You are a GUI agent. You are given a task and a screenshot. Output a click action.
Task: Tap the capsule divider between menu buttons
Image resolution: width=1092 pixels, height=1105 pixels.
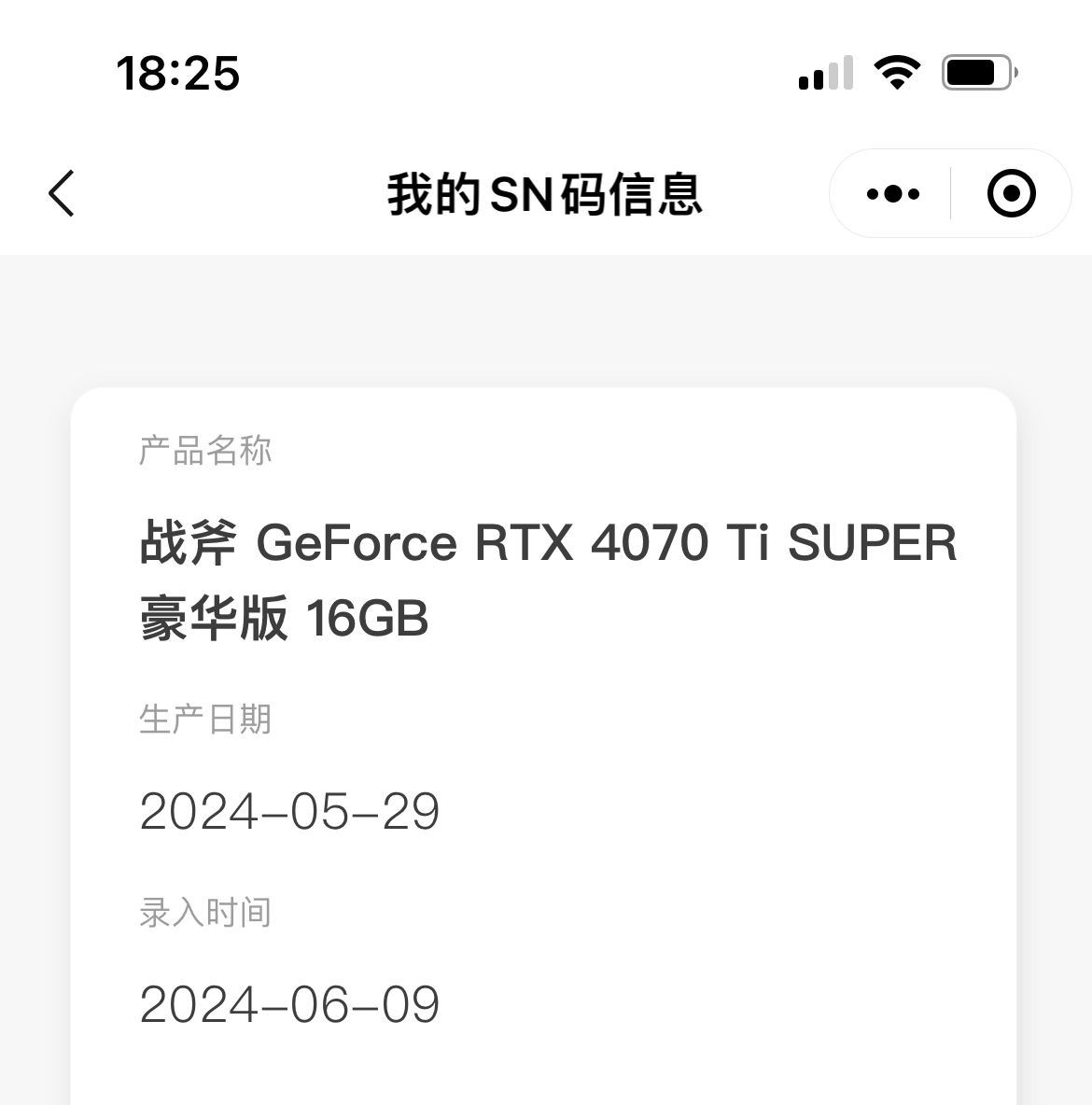[x=949, y=193]
